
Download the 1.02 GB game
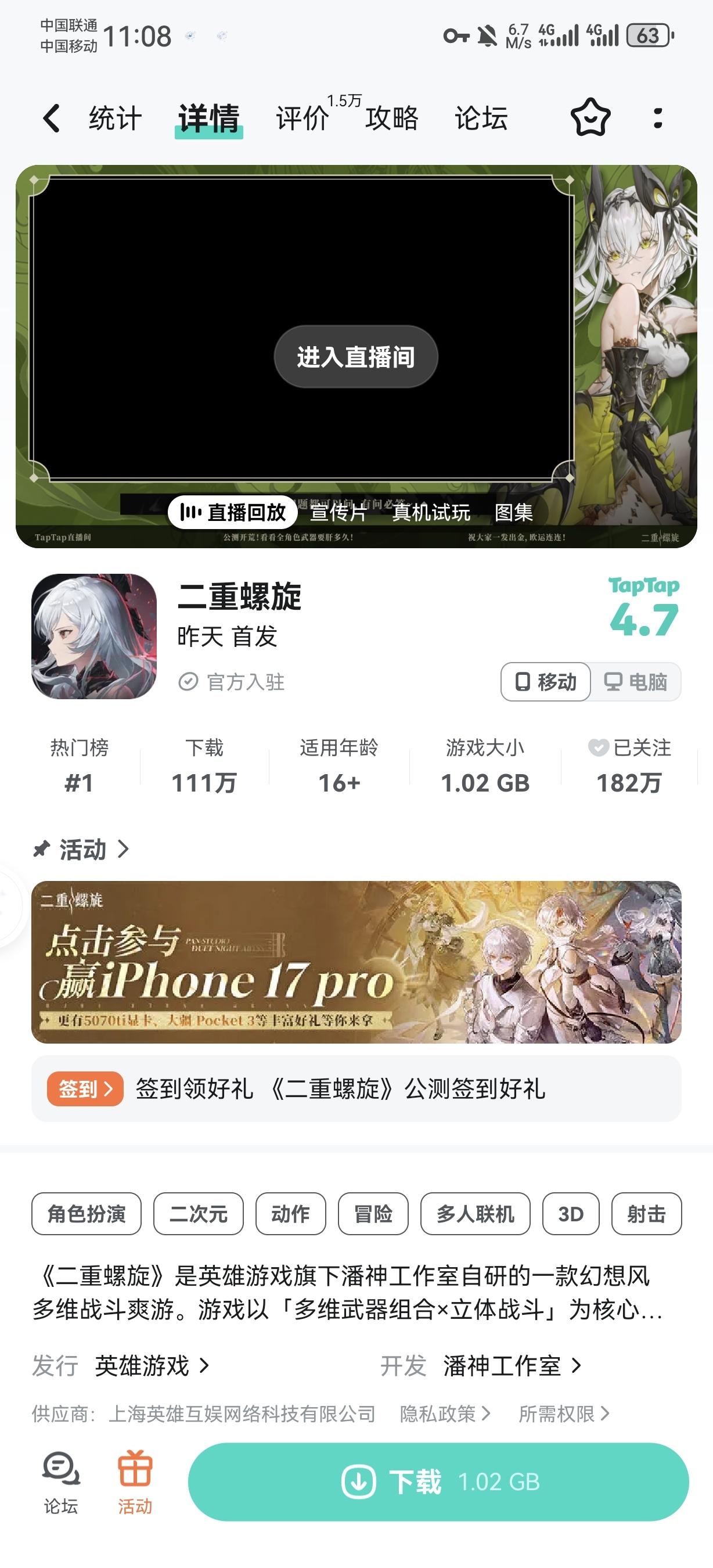click(x=438, y=1481)
